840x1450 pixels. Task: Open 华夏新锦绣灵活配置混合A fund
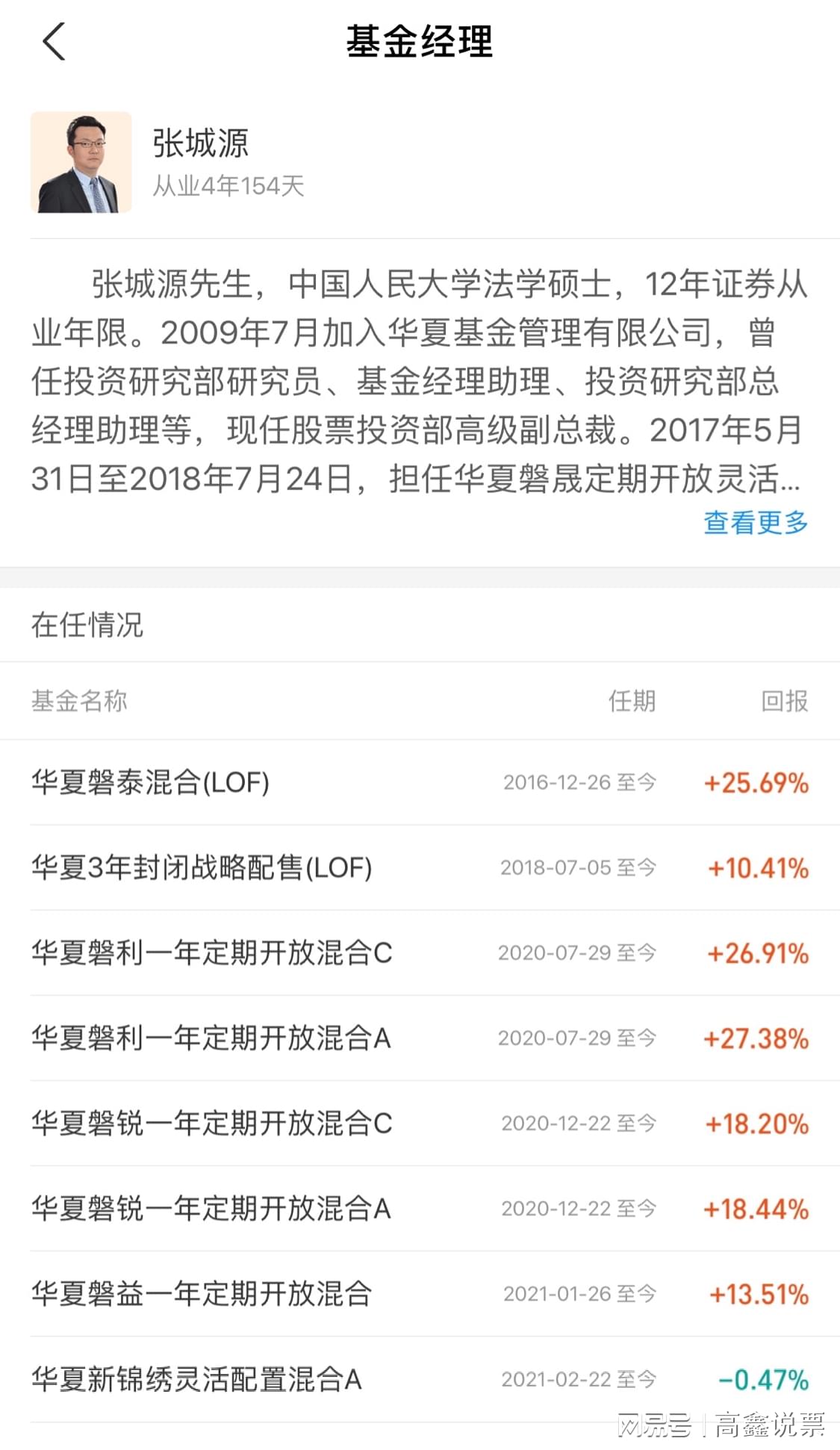(420, 1378)
